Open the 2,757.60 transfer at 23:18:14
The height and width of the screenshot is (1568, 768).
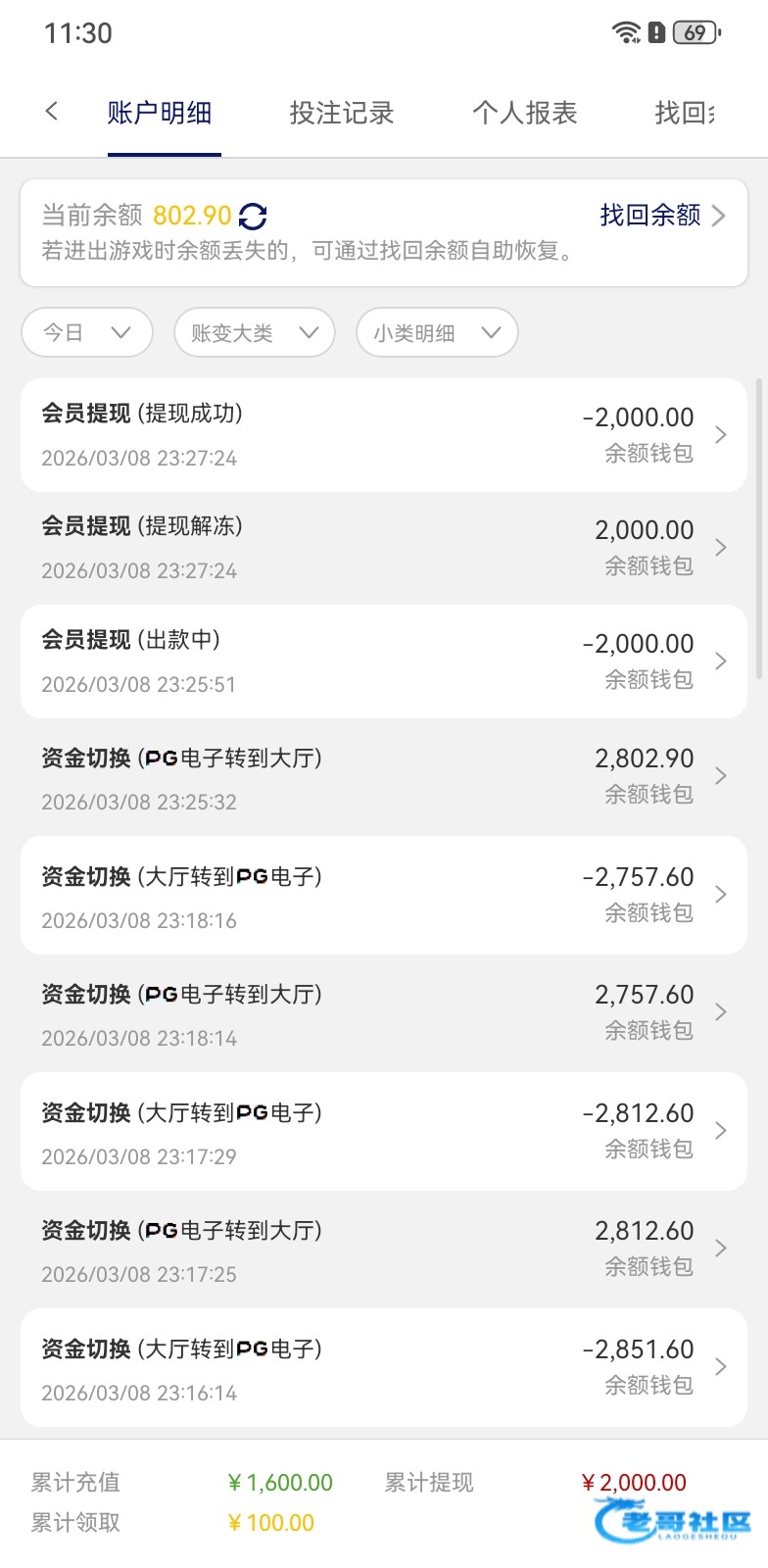tap(383, 1013)
